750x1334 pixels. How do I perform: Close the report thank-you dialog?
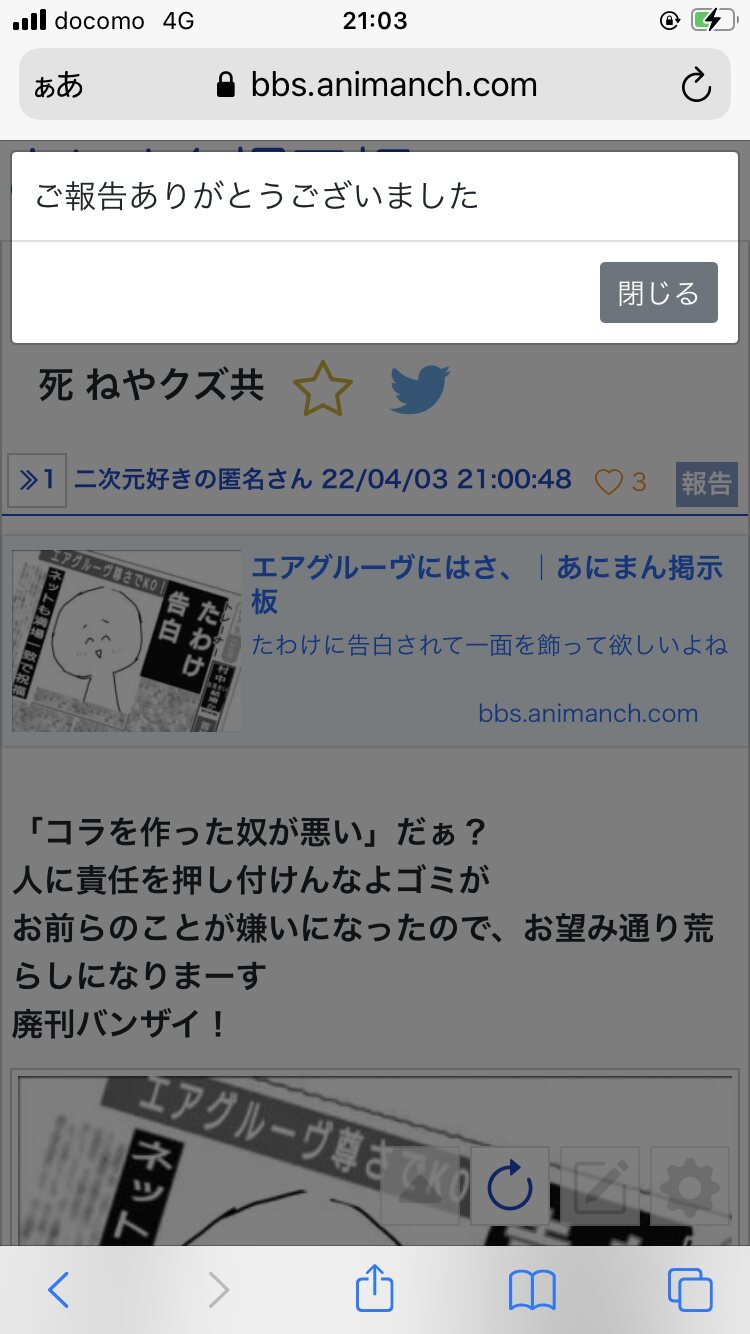[658, 293]
